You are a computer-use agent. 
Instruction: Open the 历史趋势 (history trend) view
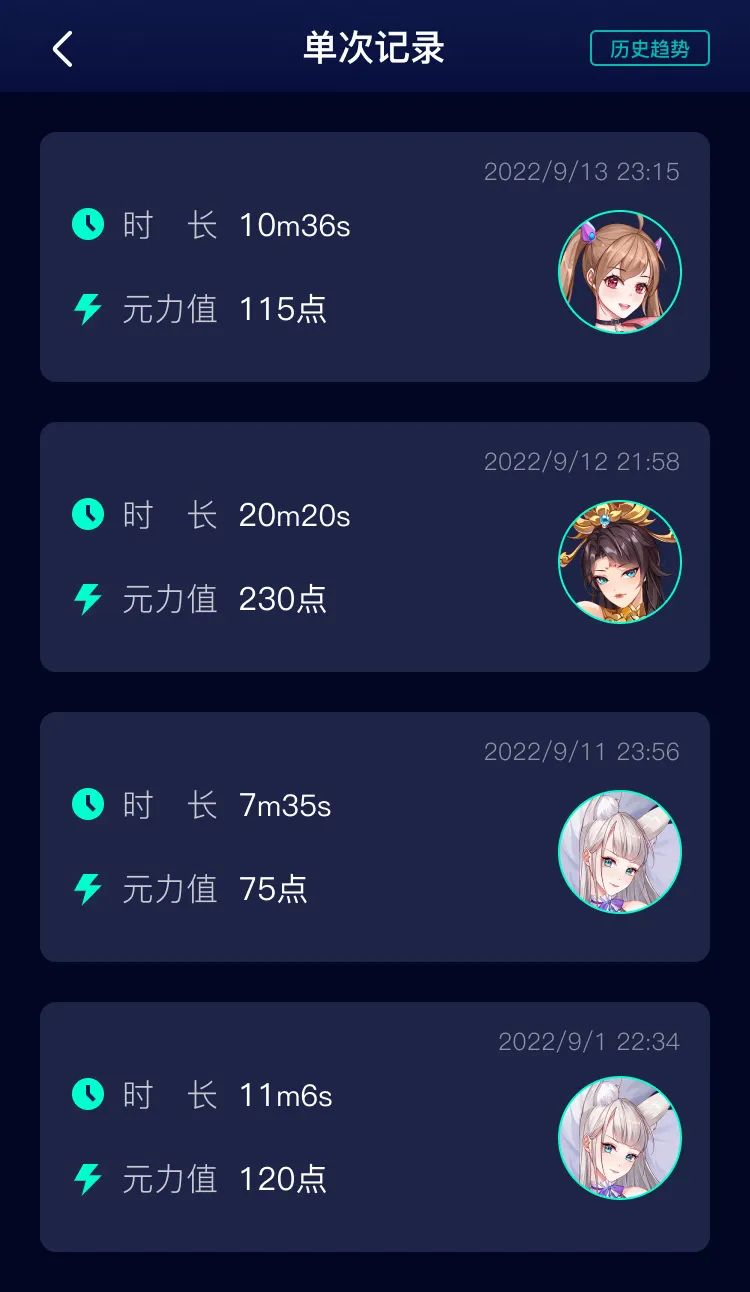[x=650, y=46]
